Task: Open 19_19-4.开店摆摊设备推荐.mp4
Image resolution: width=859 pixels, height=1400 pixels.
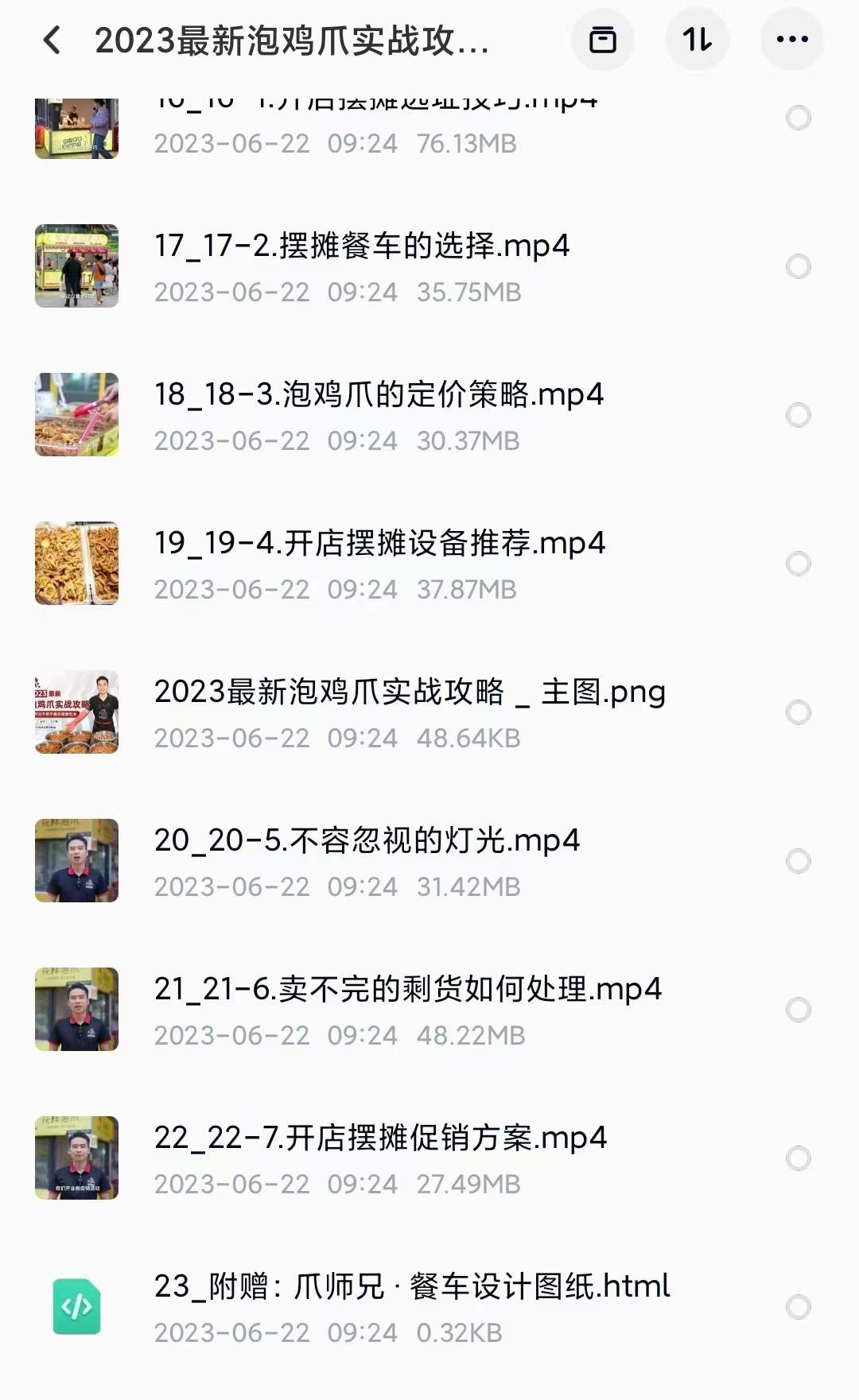Action: point(379,544)
